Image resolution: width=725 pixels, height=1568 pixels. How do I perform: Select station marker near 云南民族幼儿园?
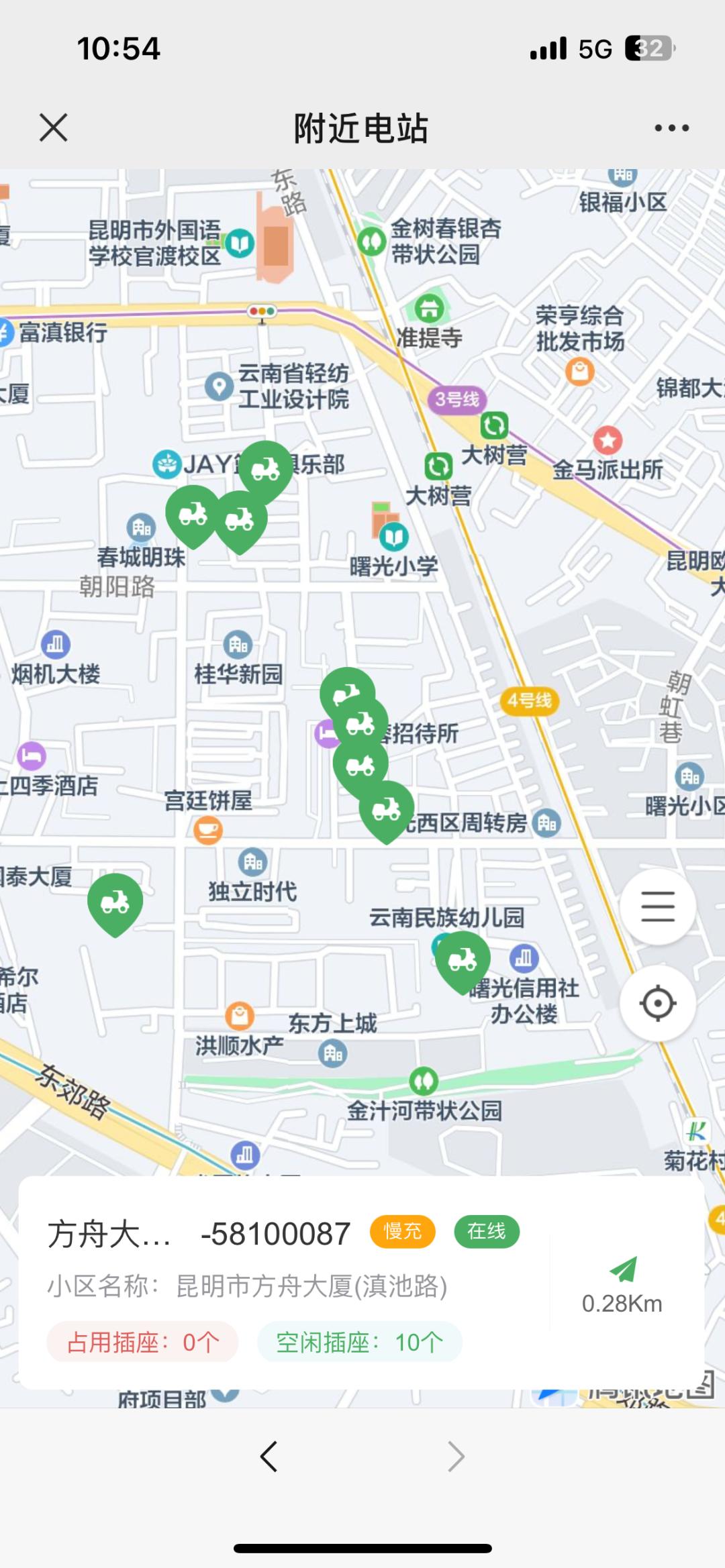(x=463, y=959)
